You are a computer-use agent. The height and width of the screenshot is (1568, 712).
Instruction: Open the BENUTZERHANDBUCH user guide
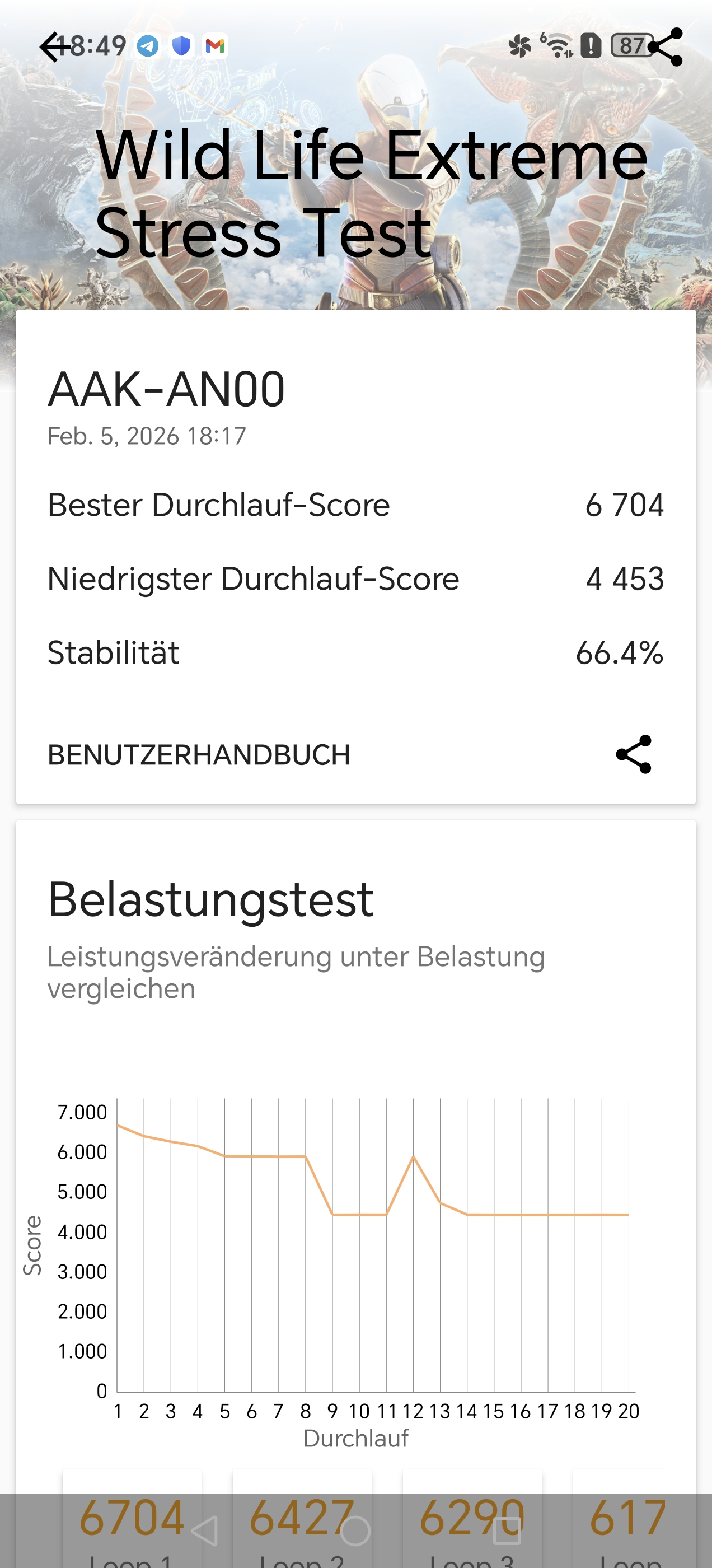click(x=199, y=755)
